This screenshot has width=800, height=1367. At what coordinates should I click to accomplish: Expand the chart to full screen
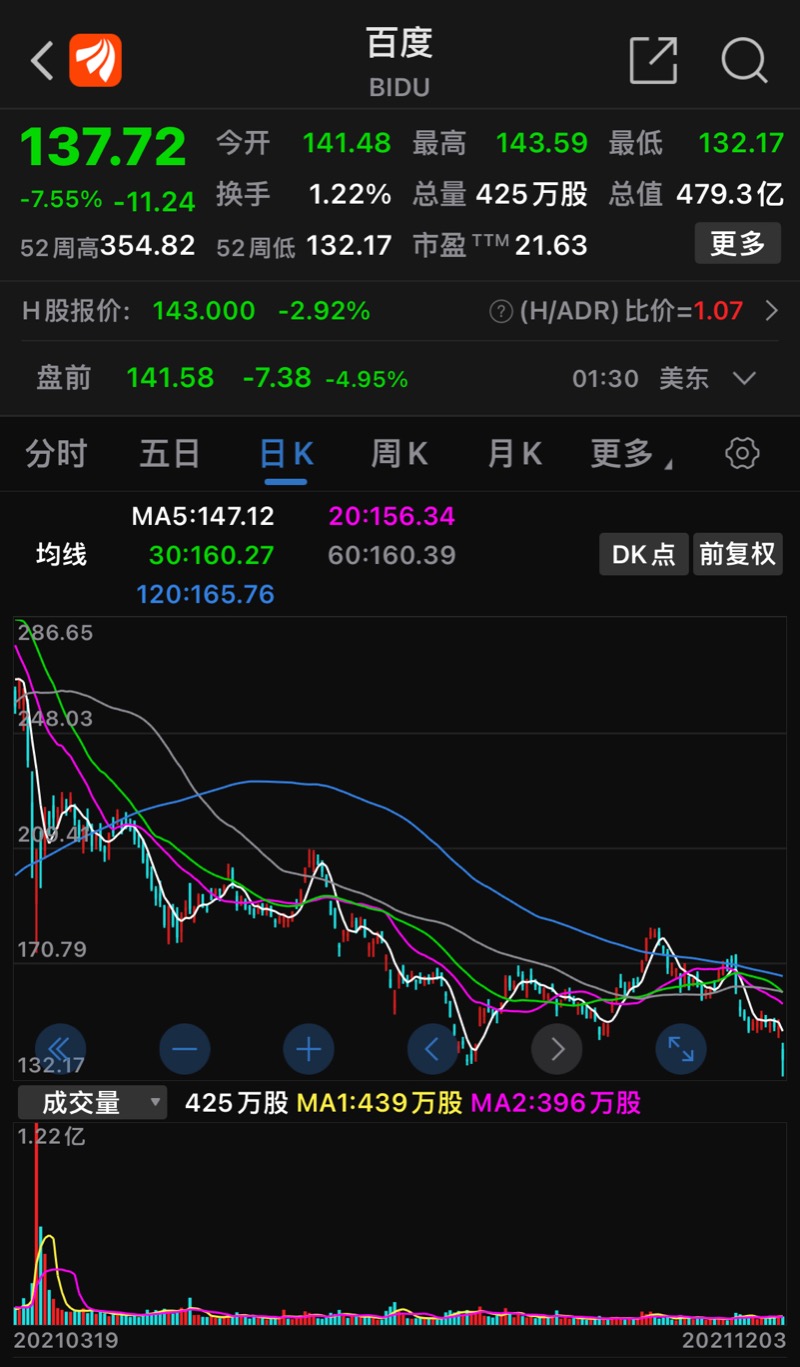(681, 1049)
